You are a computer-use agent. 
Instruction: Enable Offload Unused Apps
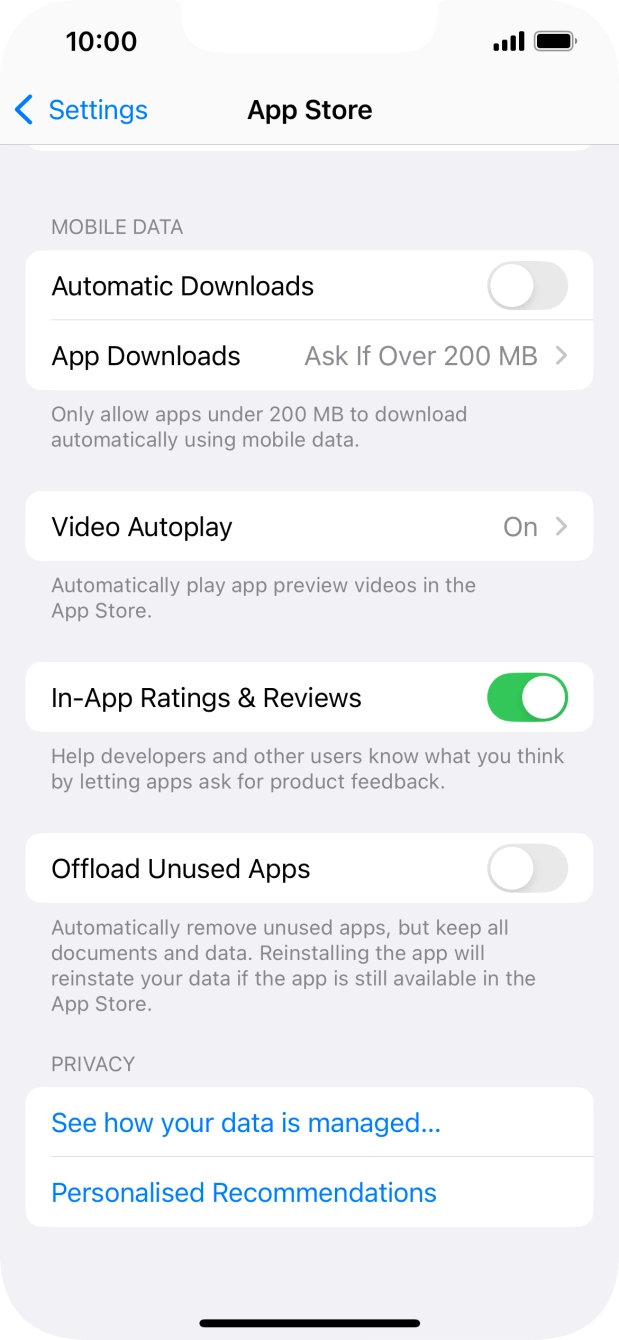click(527, 869)
